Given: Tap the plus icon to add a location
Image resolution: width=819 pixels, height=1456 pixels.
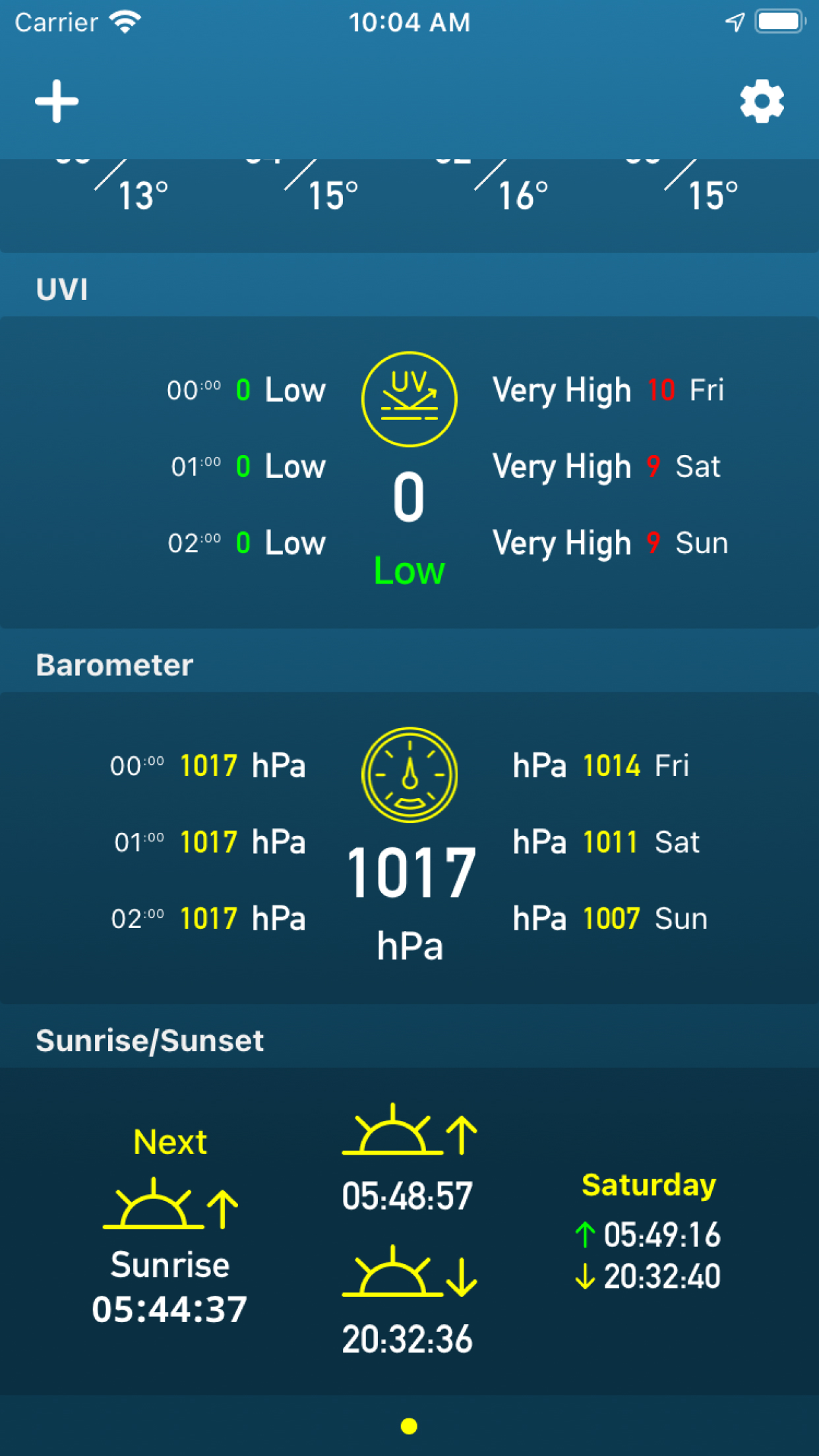Looking at the screenshot, I should coord(57,102).
